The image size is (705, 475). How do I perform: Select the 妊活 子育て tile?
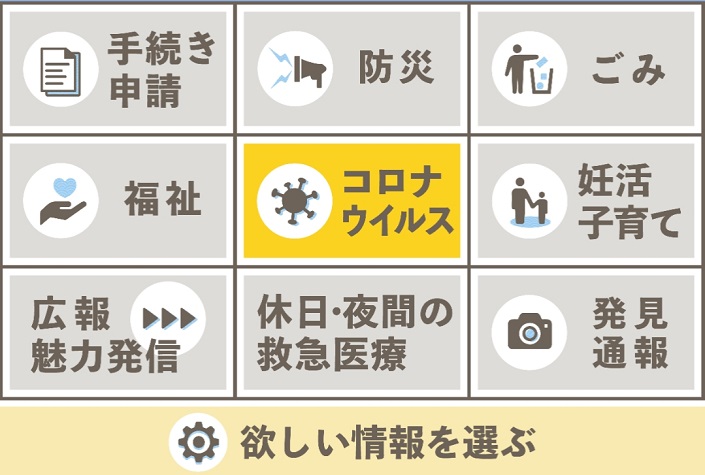587,200
